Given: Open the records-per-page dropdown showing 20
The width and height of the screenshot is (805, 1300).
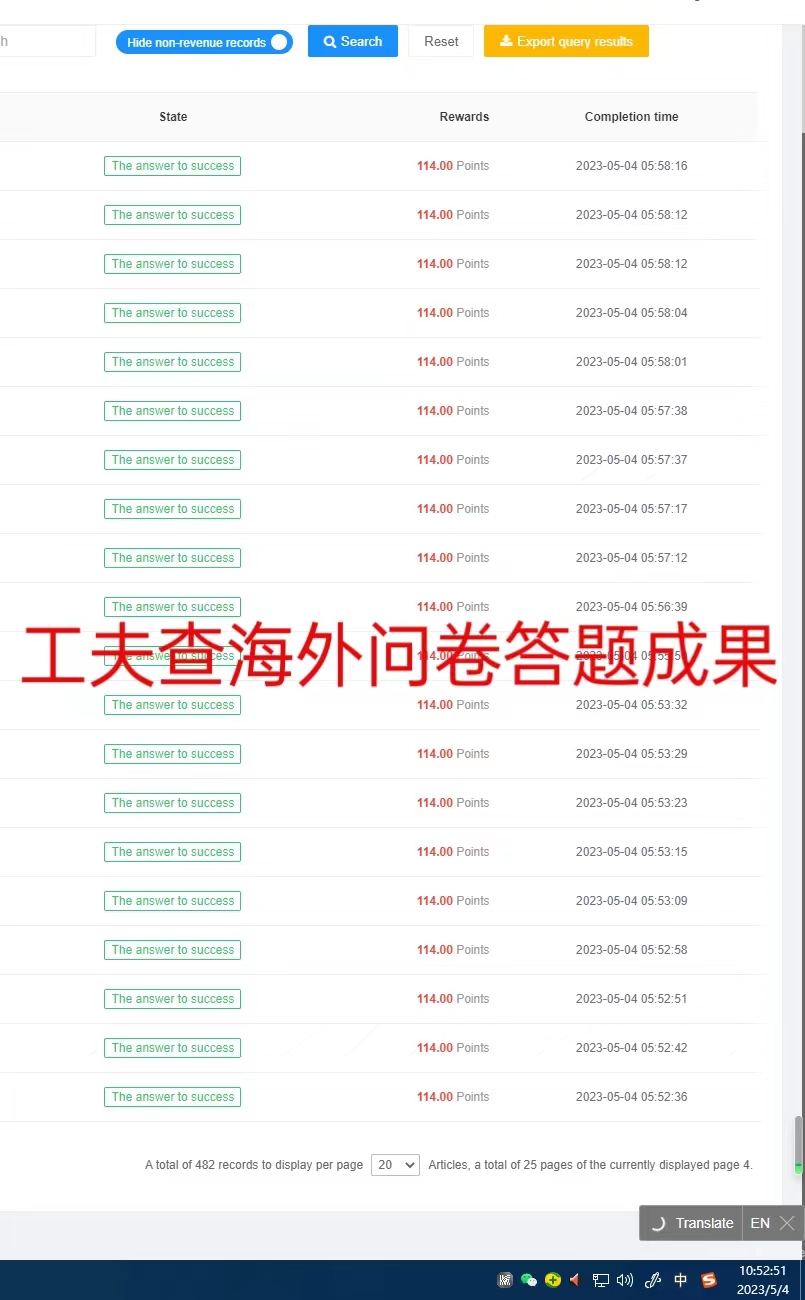Looking at the screenshot, I should point(395,1164).
